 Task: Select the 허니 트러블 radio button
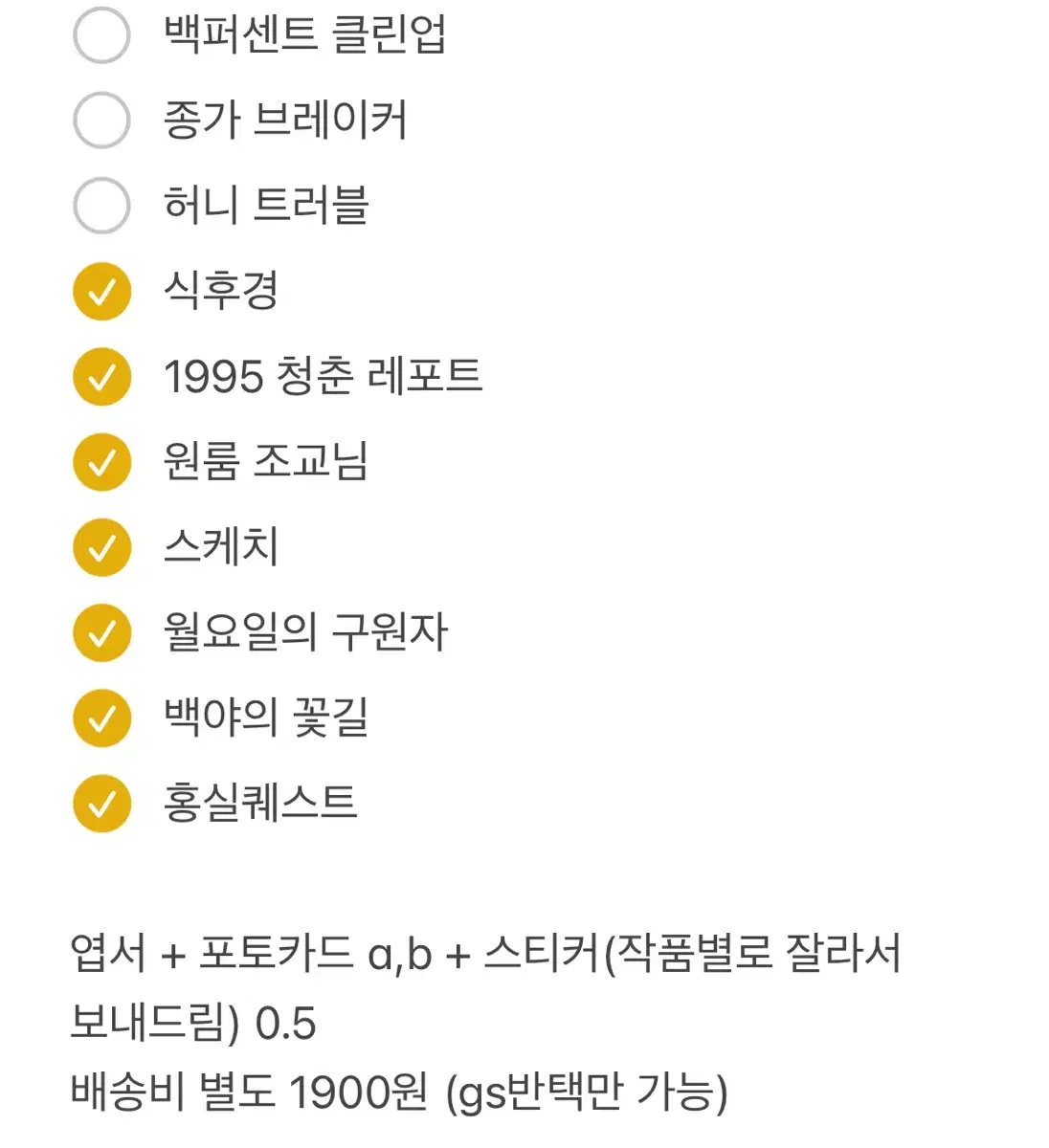click(100, 204)
